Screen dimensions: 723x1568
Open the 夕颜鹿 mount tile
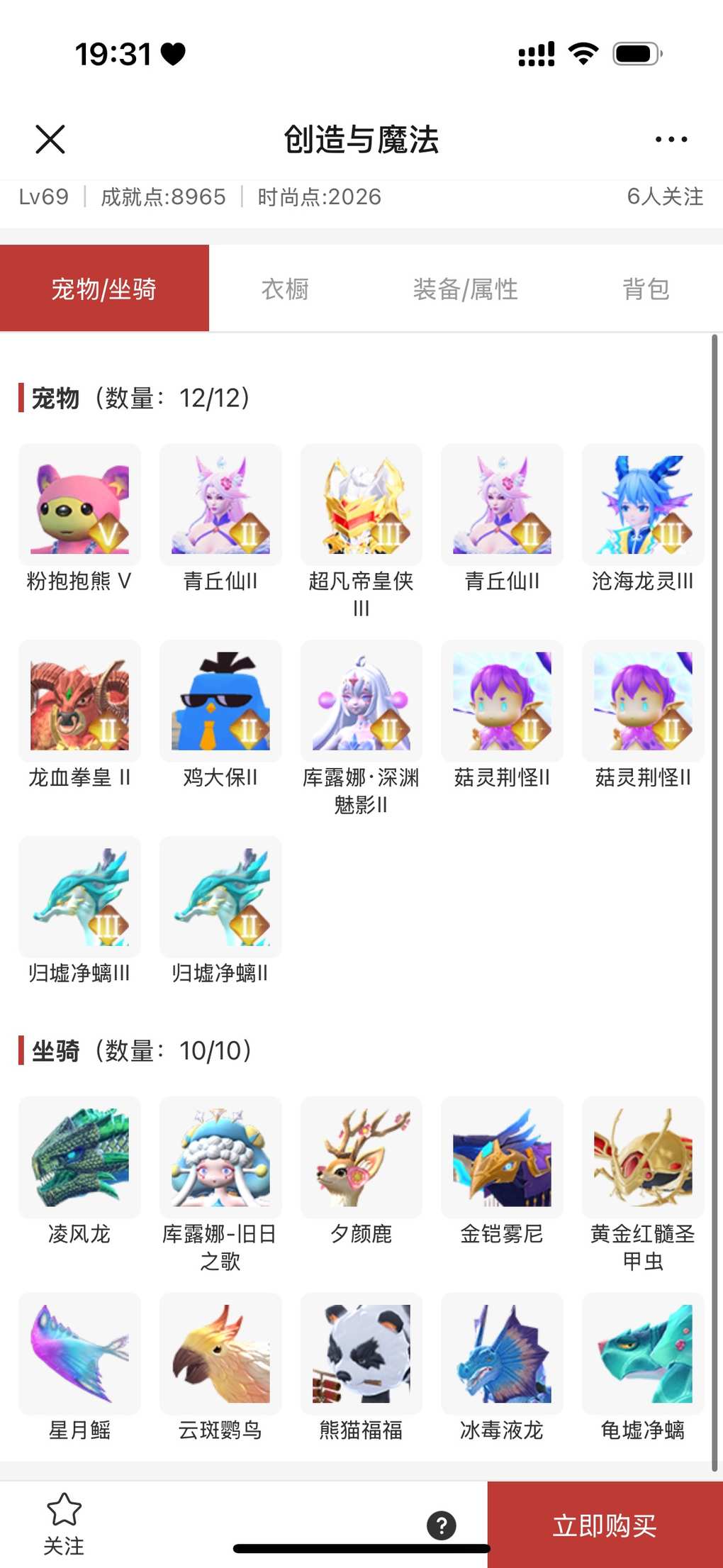click(361, 1157)
